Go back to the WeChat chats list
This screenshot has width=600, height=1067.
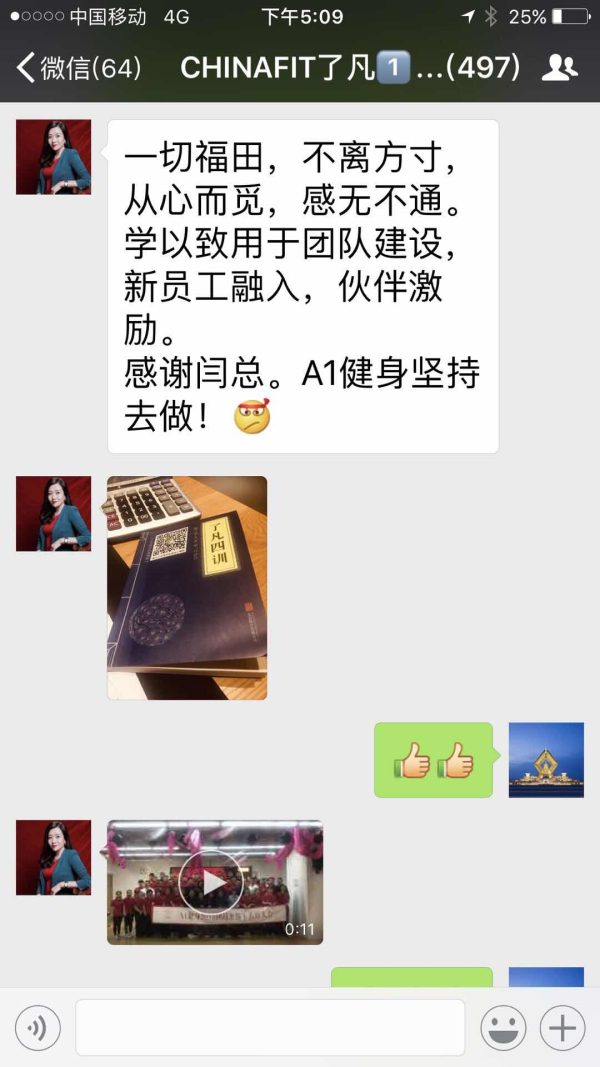(78, 68)
